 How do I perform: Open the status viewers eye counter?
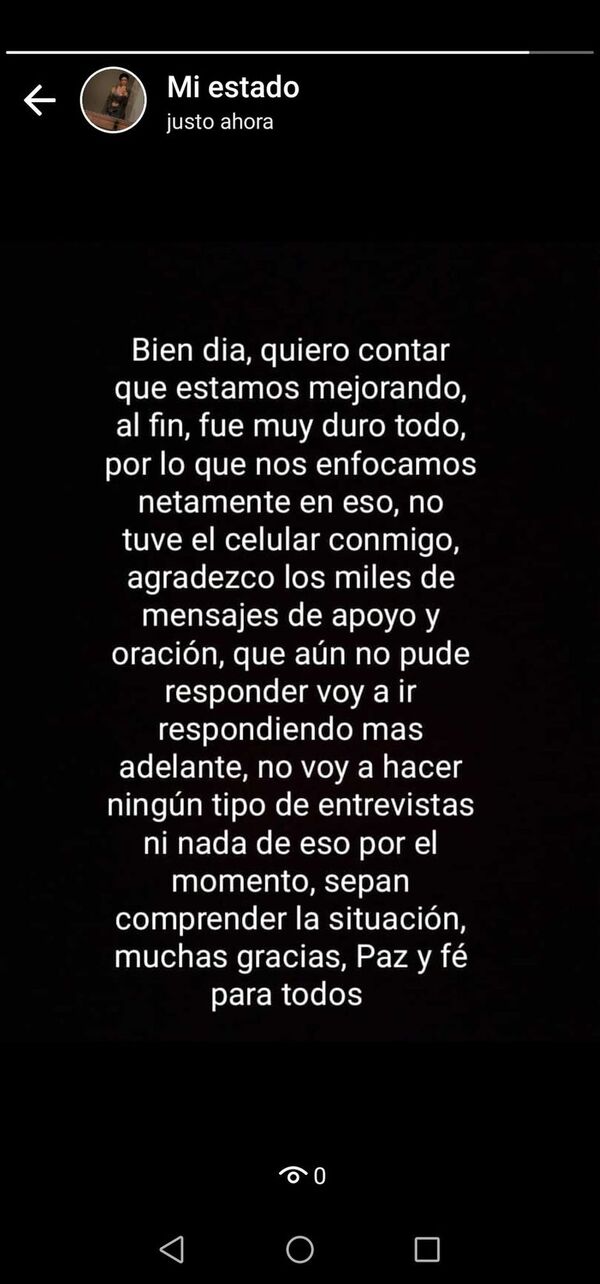(301, 1176)
